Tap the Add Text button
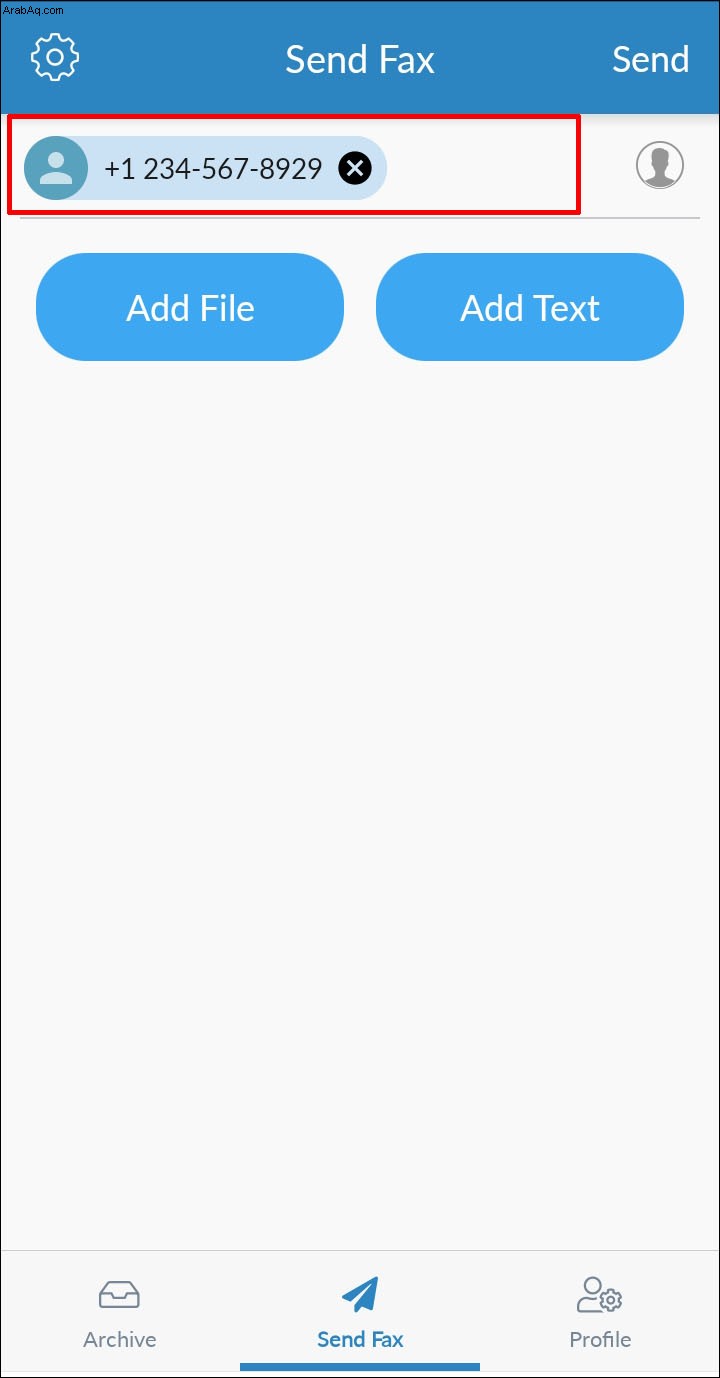720x1378 pixels. click(x=530, y=307)
